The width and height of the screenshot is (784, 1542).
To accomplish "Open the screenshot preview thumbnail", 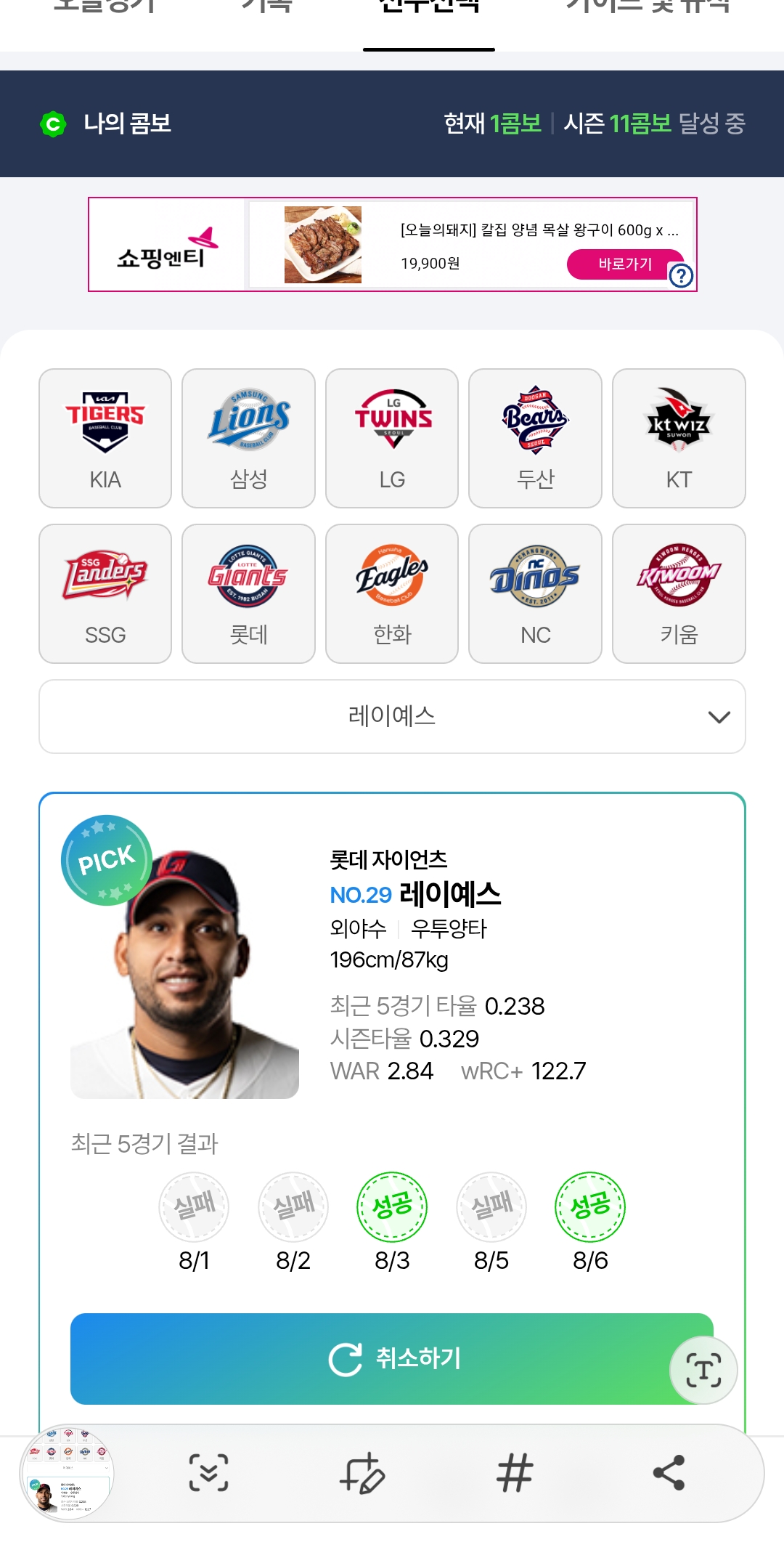I will click(x=67, y=1474).
